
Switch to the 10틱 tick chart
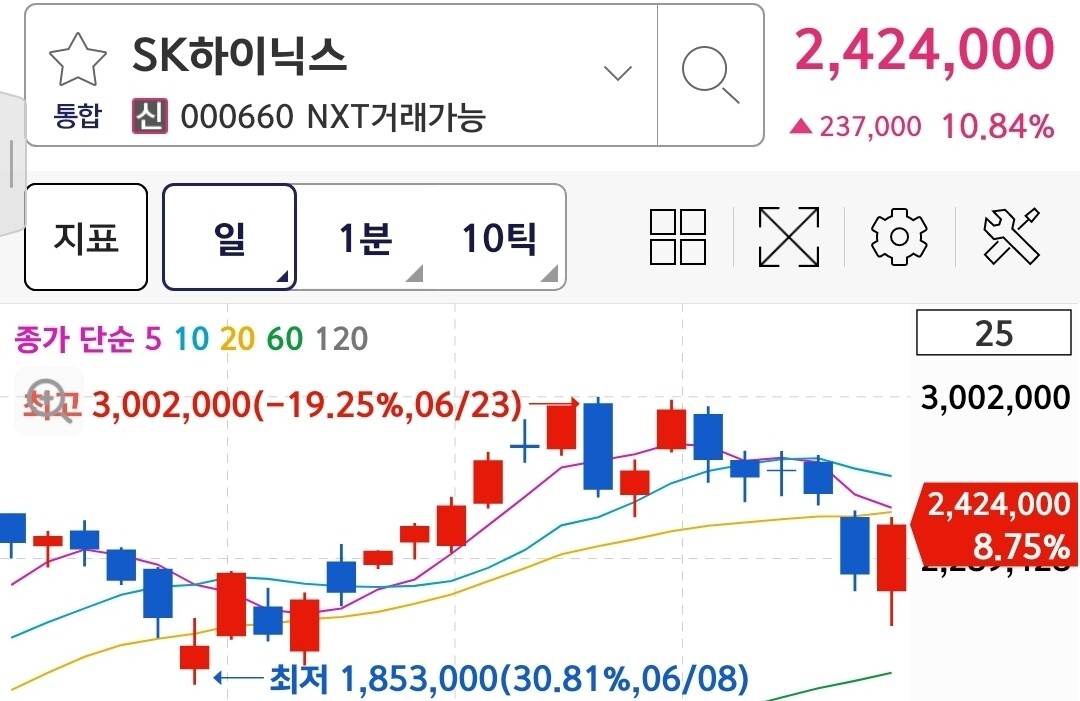[499, 238]
